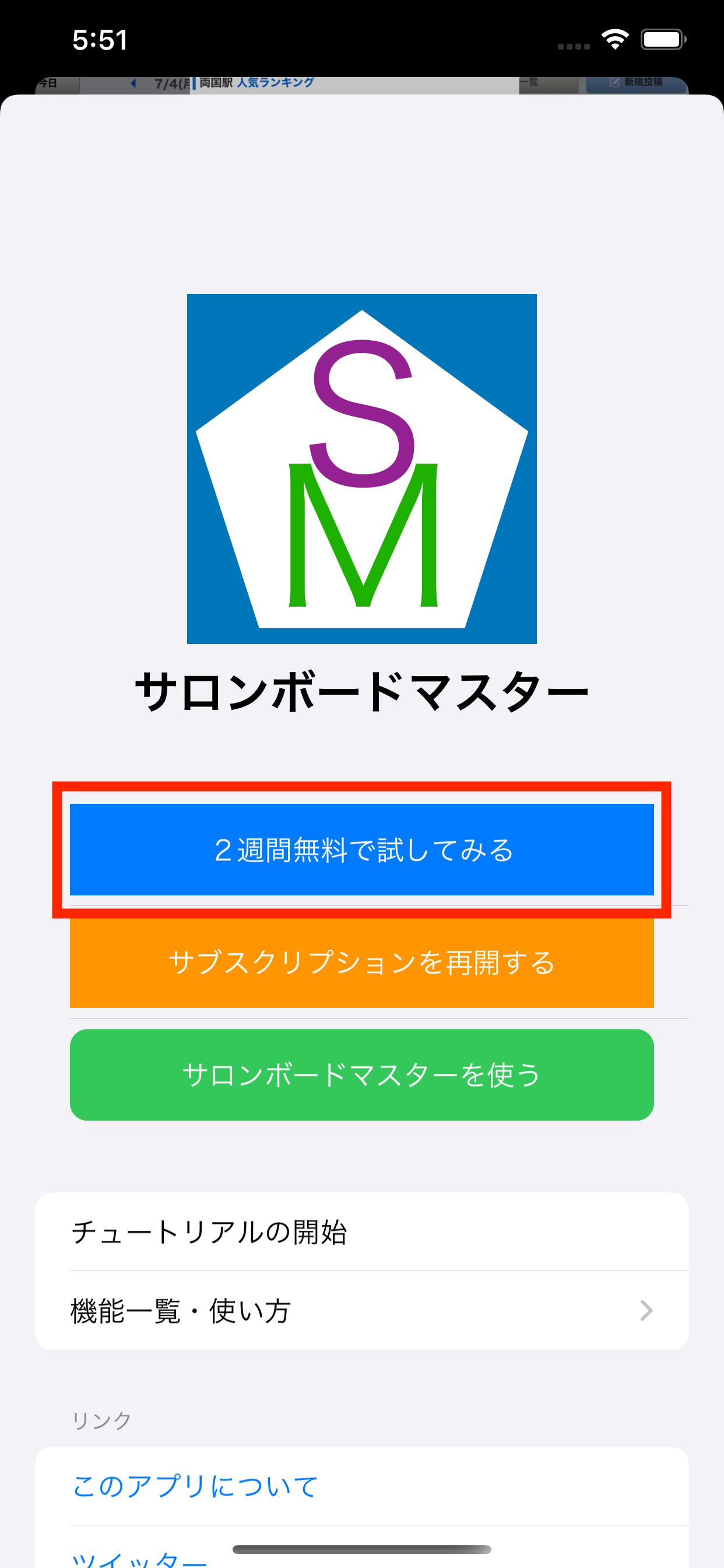Open the ツイッター link
Image resolution: width=724 pixels, height=1568 pixels.
click(140, 1558)
